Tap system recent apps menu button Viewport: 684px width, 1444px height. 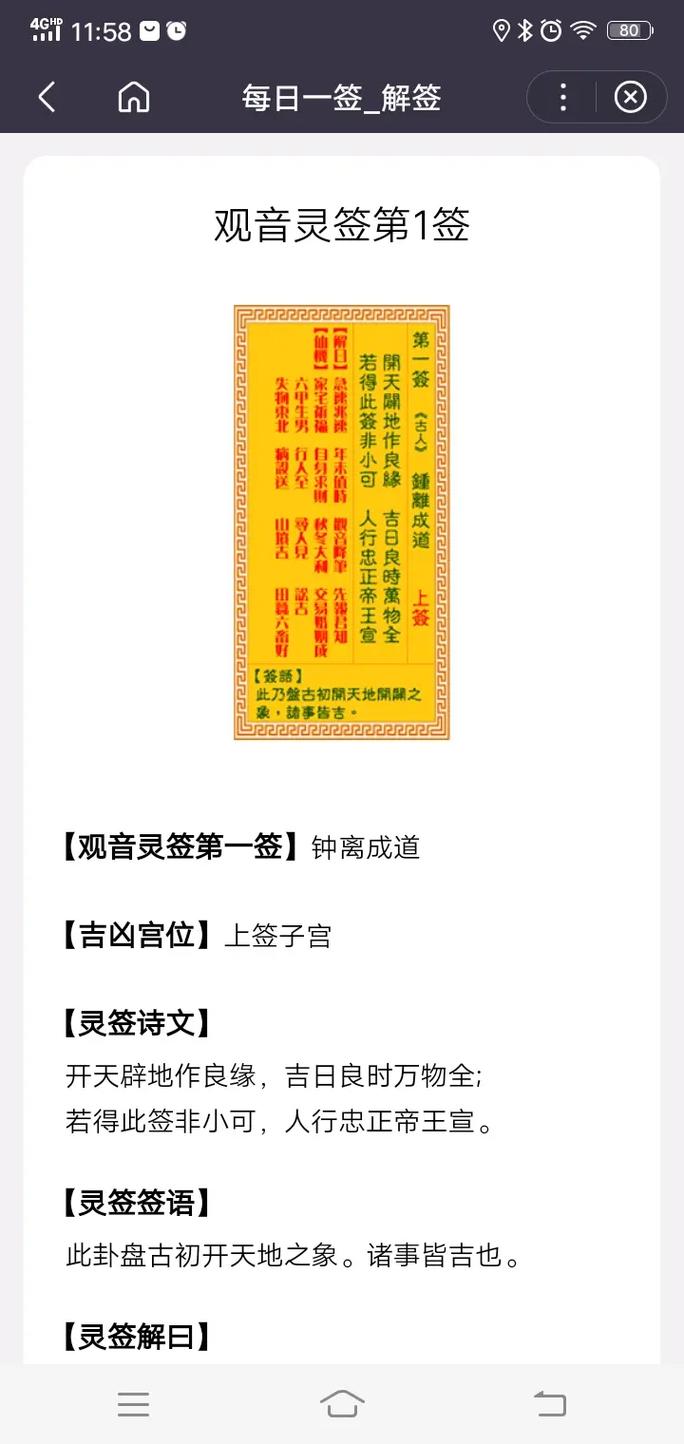(x=133, y=1404)
